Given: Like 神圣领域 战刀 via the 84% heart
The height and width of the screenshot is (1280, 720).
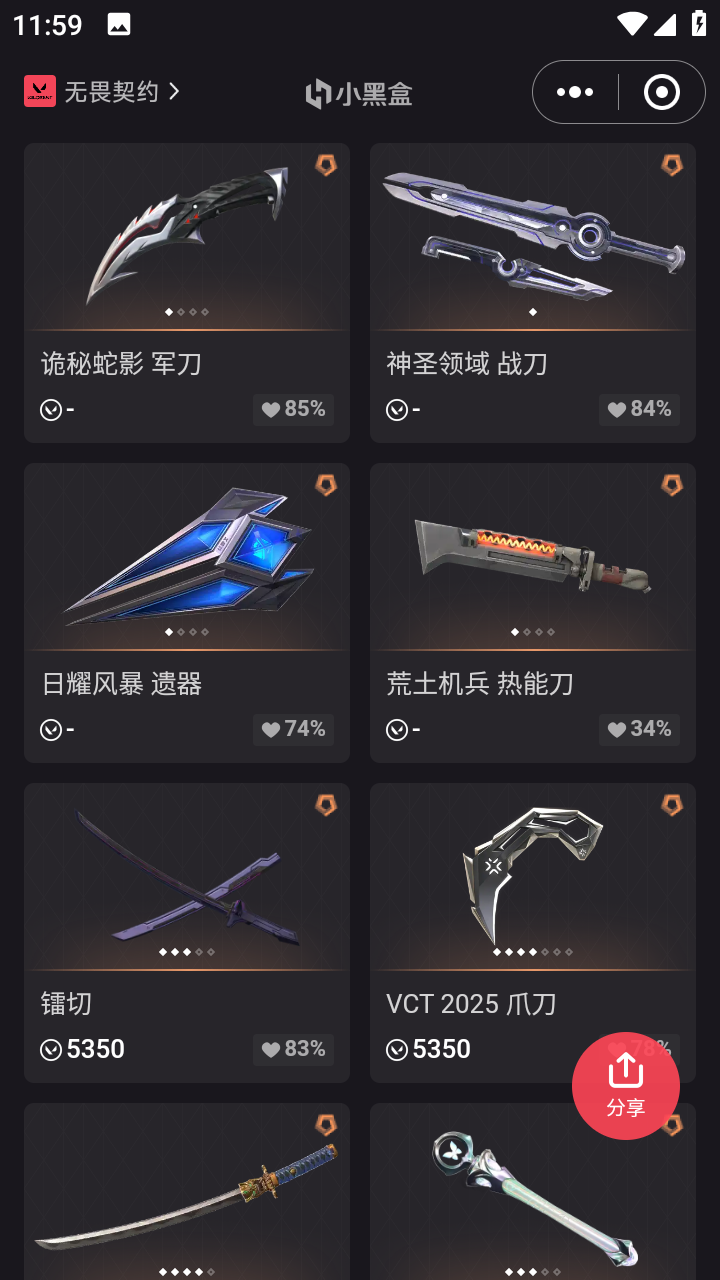Looking at the screenshot, I should click(639, 409).
